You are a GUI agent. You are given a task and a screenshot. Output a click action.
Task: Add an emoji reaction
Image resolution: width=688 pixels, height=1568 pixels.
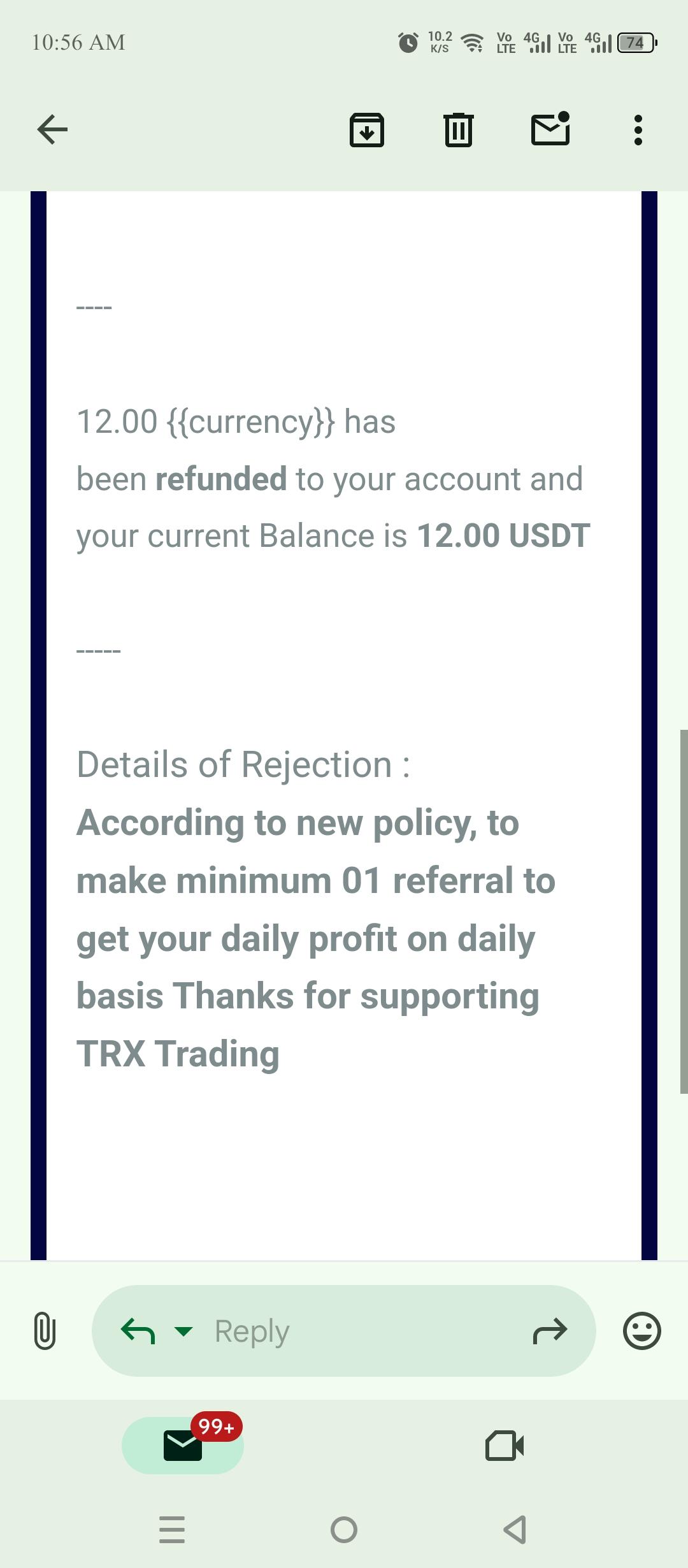[x=641, y=1331]
